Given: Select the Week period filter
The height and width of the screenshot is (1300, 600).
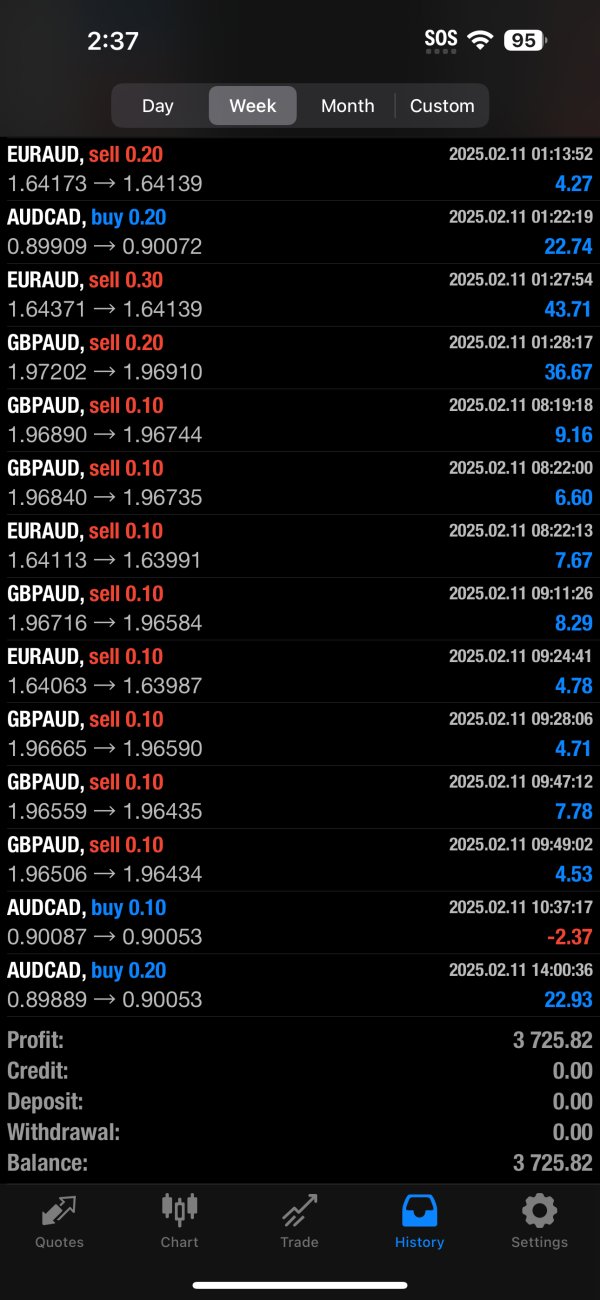Looking at the screenshot, I should coord(252,106).
